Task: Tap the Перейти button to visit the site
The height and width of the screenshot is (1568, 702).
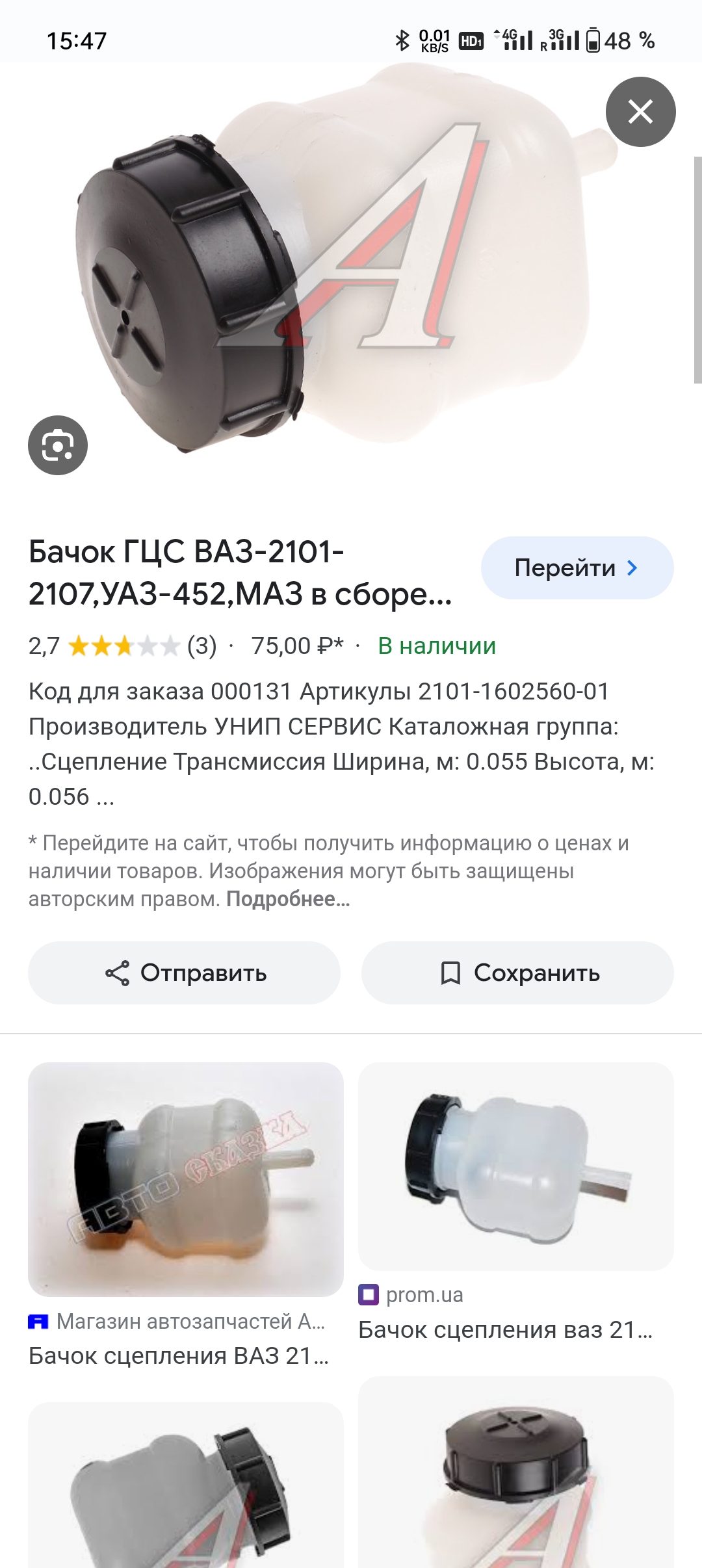Action: coord(577,568)
